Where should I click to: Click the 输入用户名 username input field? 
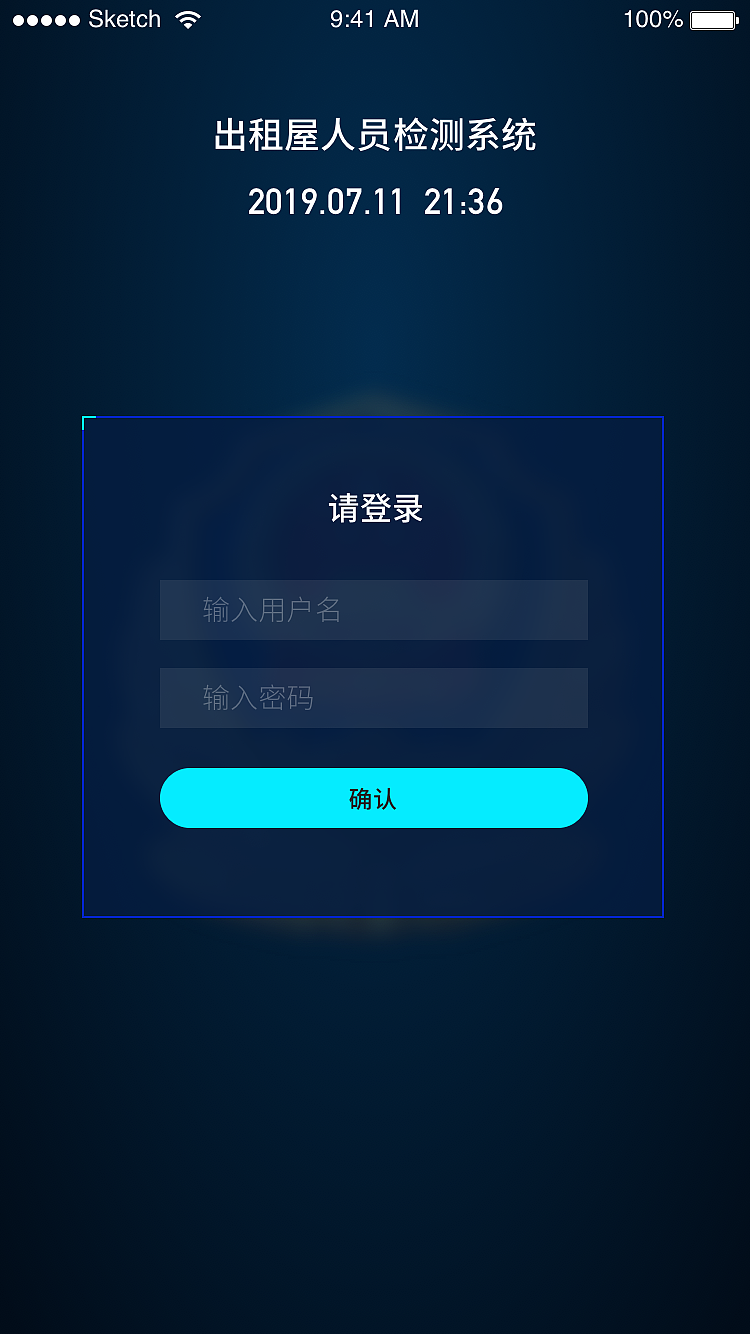pos(374,610)
